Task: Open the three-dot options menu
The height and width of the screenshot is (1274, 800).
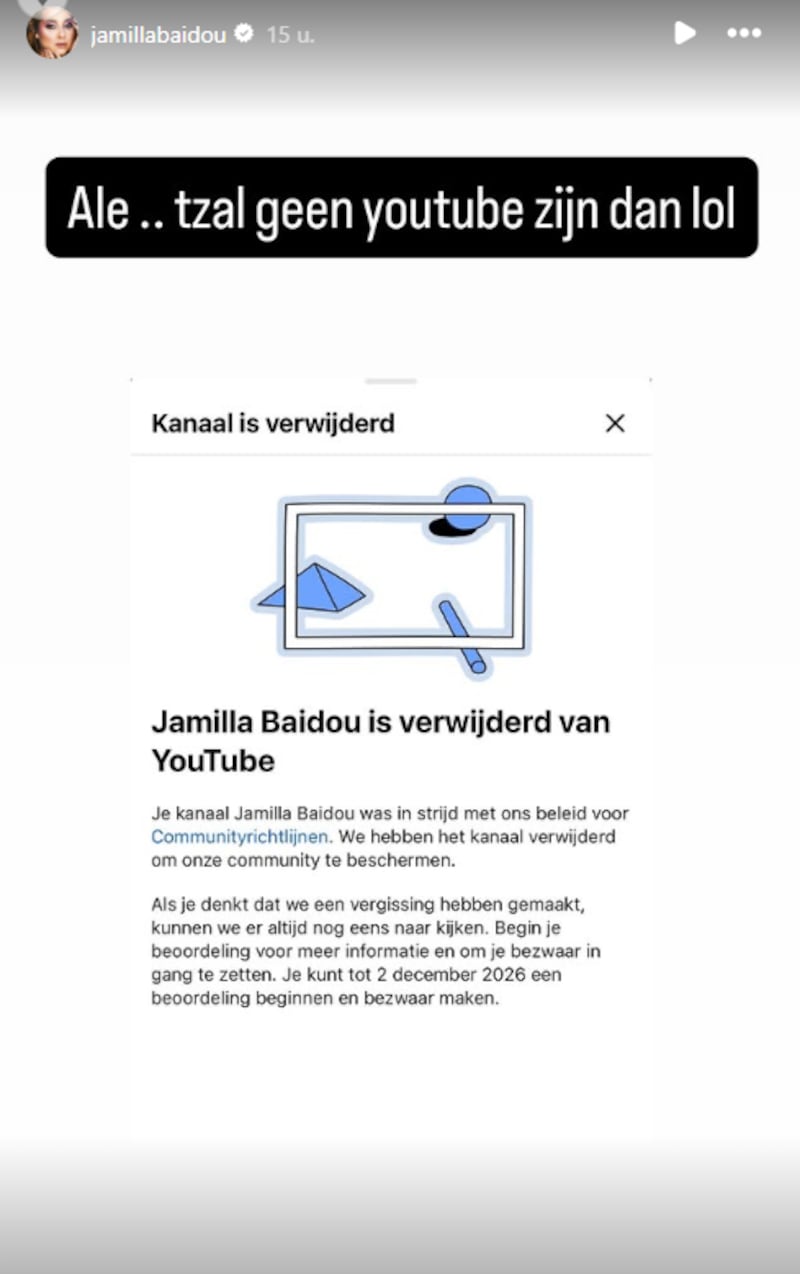Action: 744,33
